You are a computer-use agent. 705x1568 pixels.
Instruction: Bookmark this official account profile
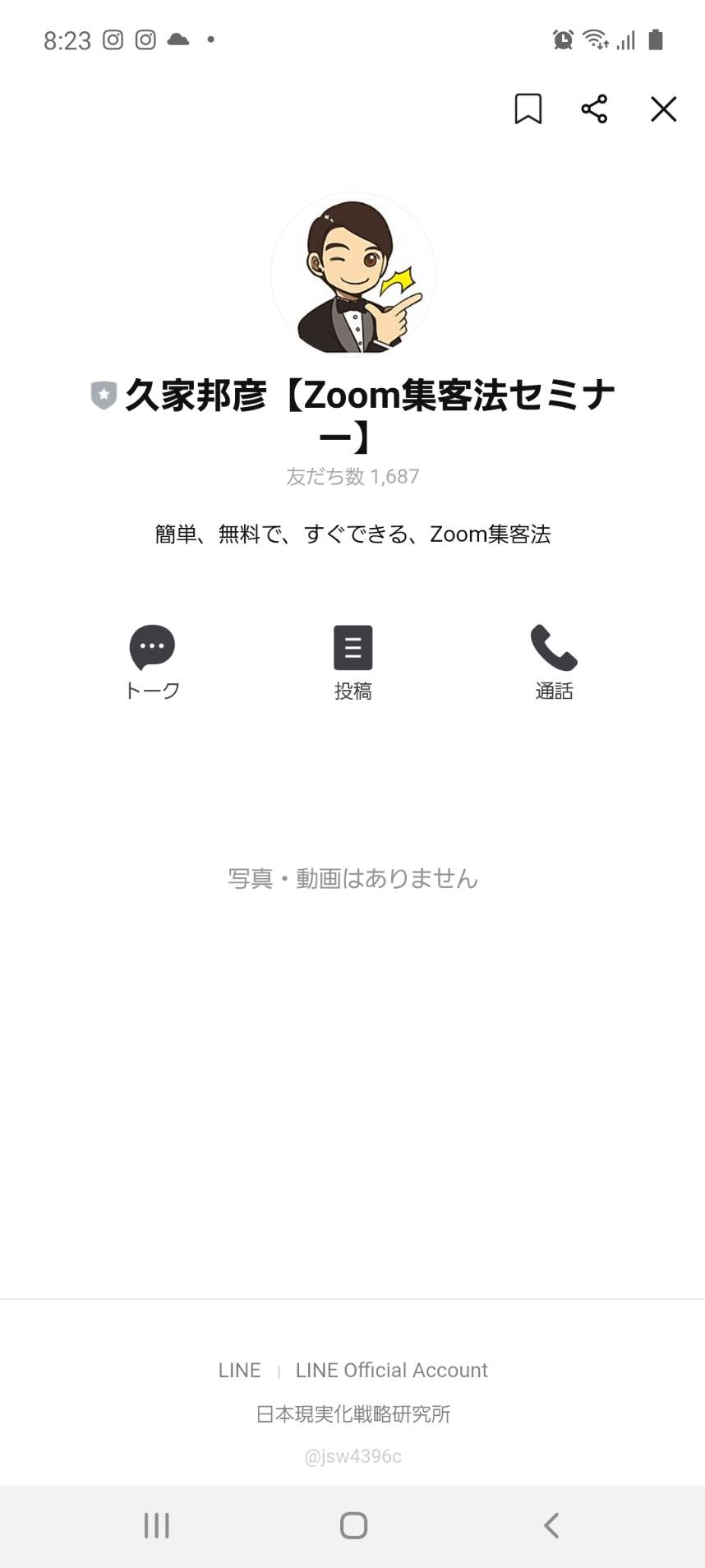point(528,109)
